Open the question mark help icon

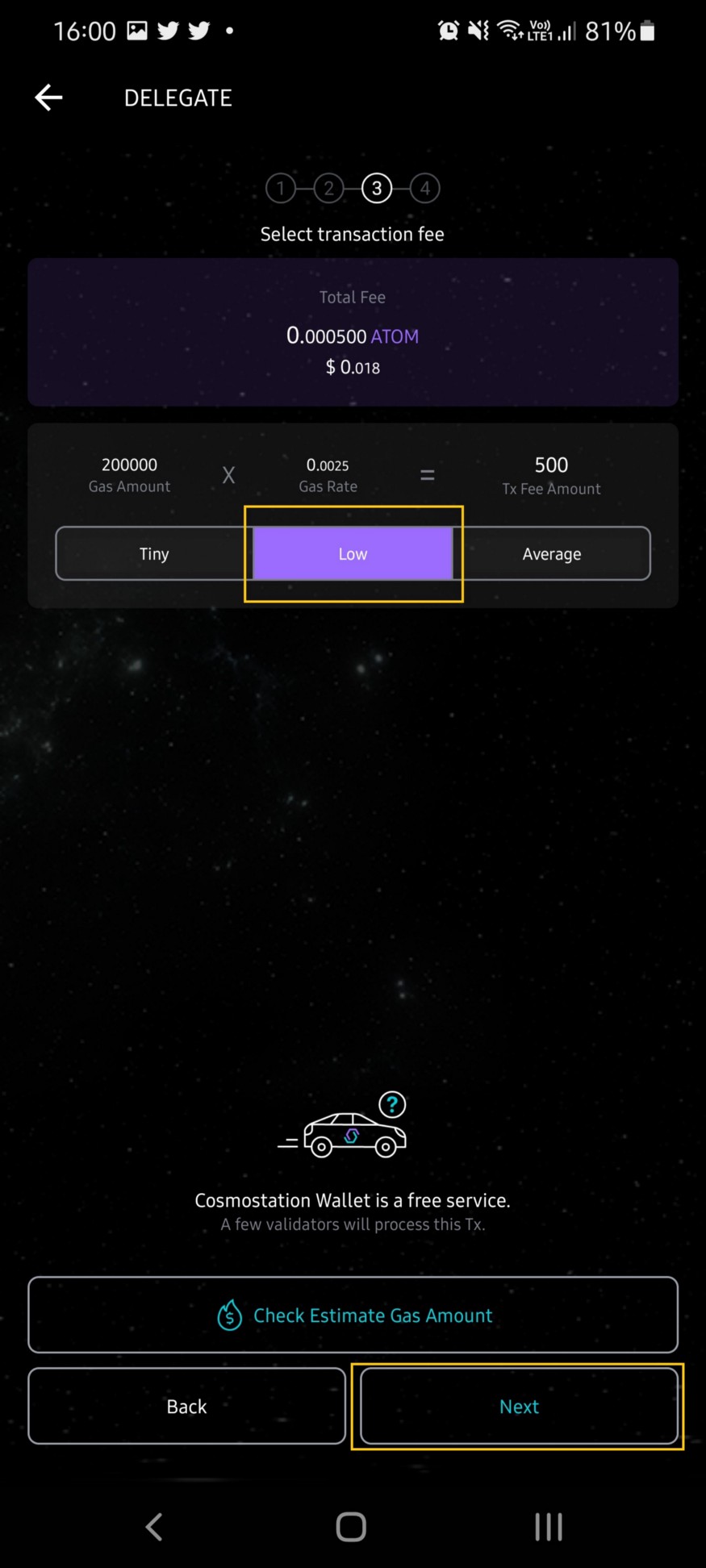coord(392,1104)
